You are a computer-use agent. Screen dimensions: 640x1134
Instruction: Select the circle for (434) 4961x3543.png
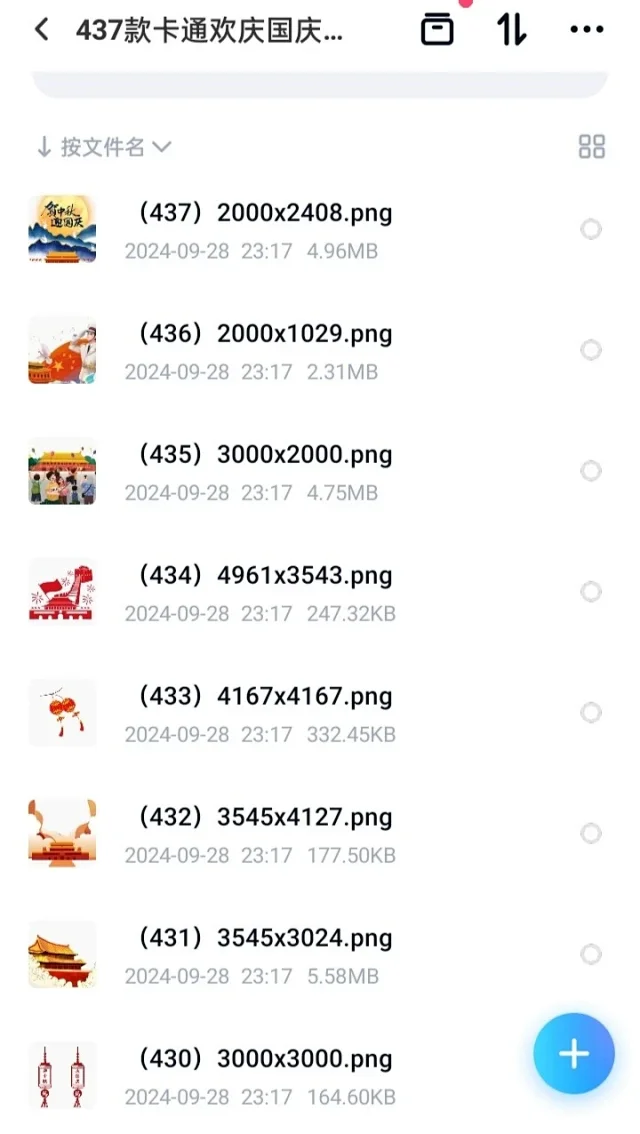[x=591, y=592]
